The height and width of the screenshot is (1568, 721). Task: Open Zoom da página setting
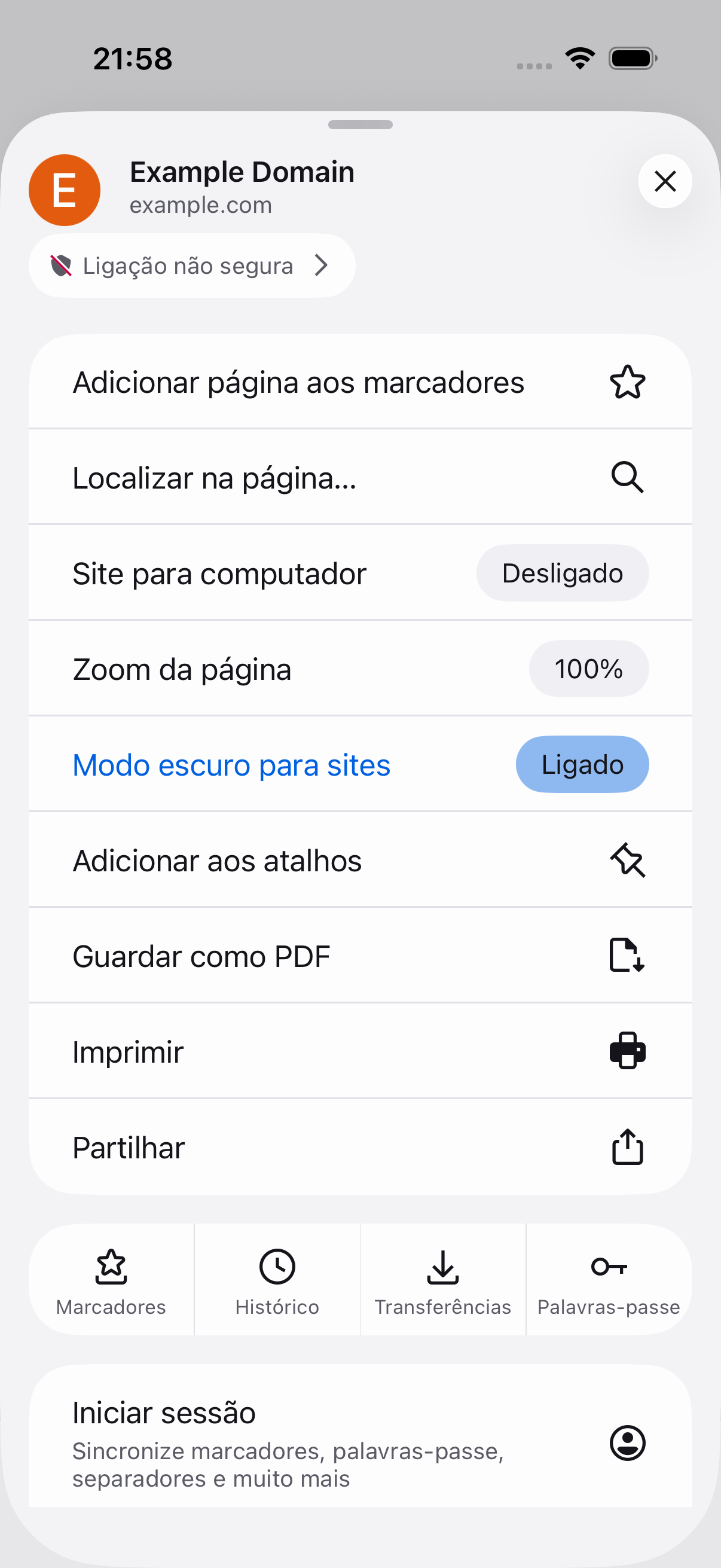[x=588, y=669]
